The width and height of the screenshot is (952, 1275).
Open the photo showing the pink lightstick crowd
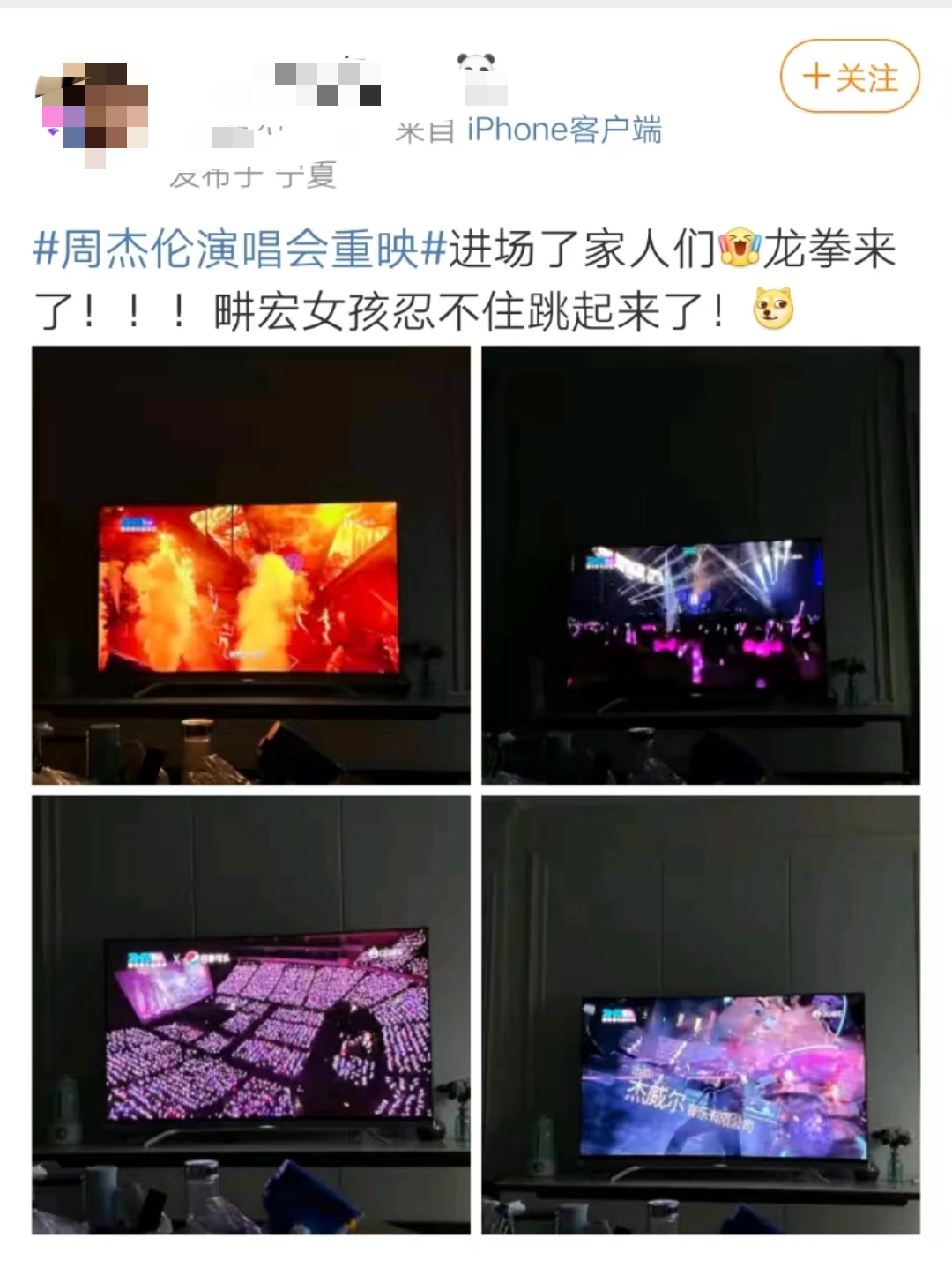[251, 1015]
